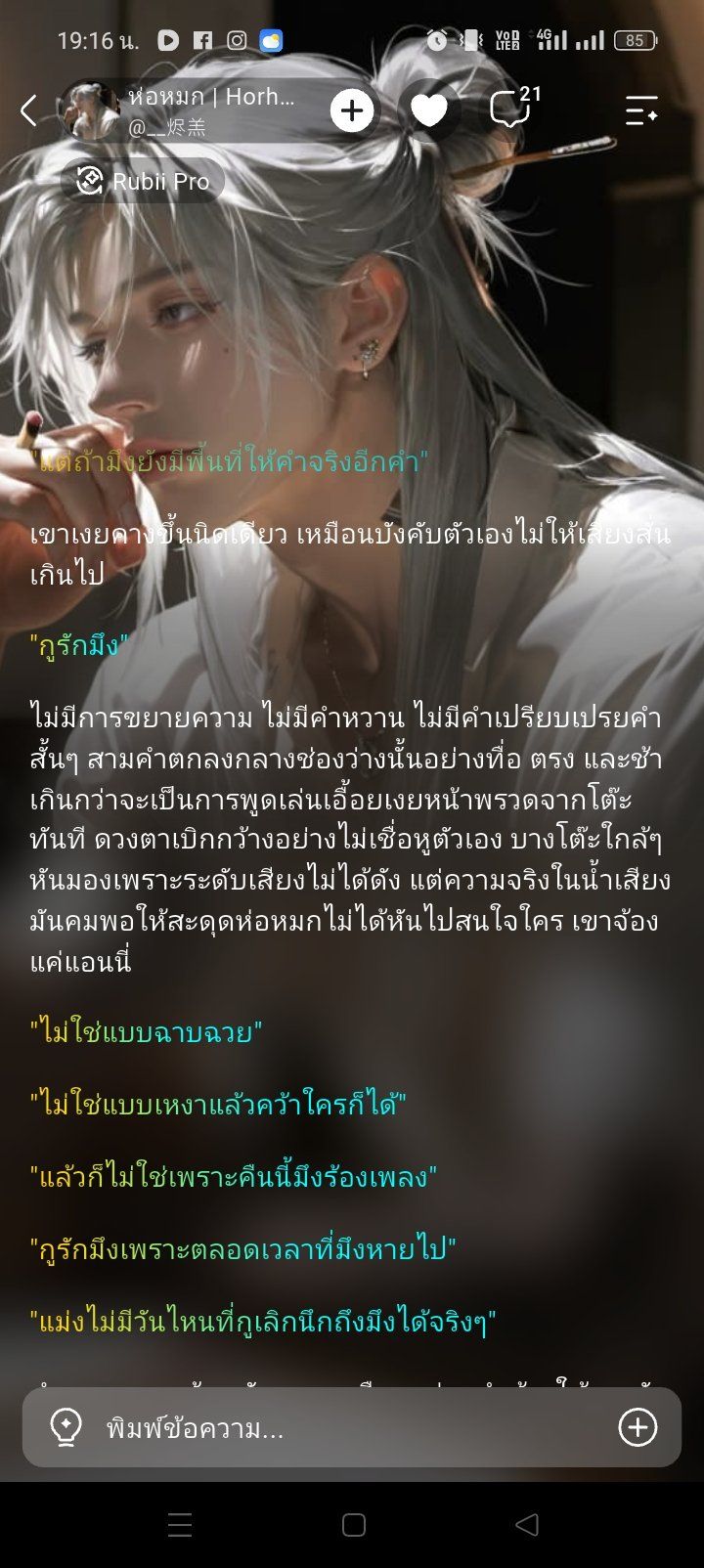Tap the Rubii Pro model chip
This screenshot has width=704, height=1568.
click(144, 181)
